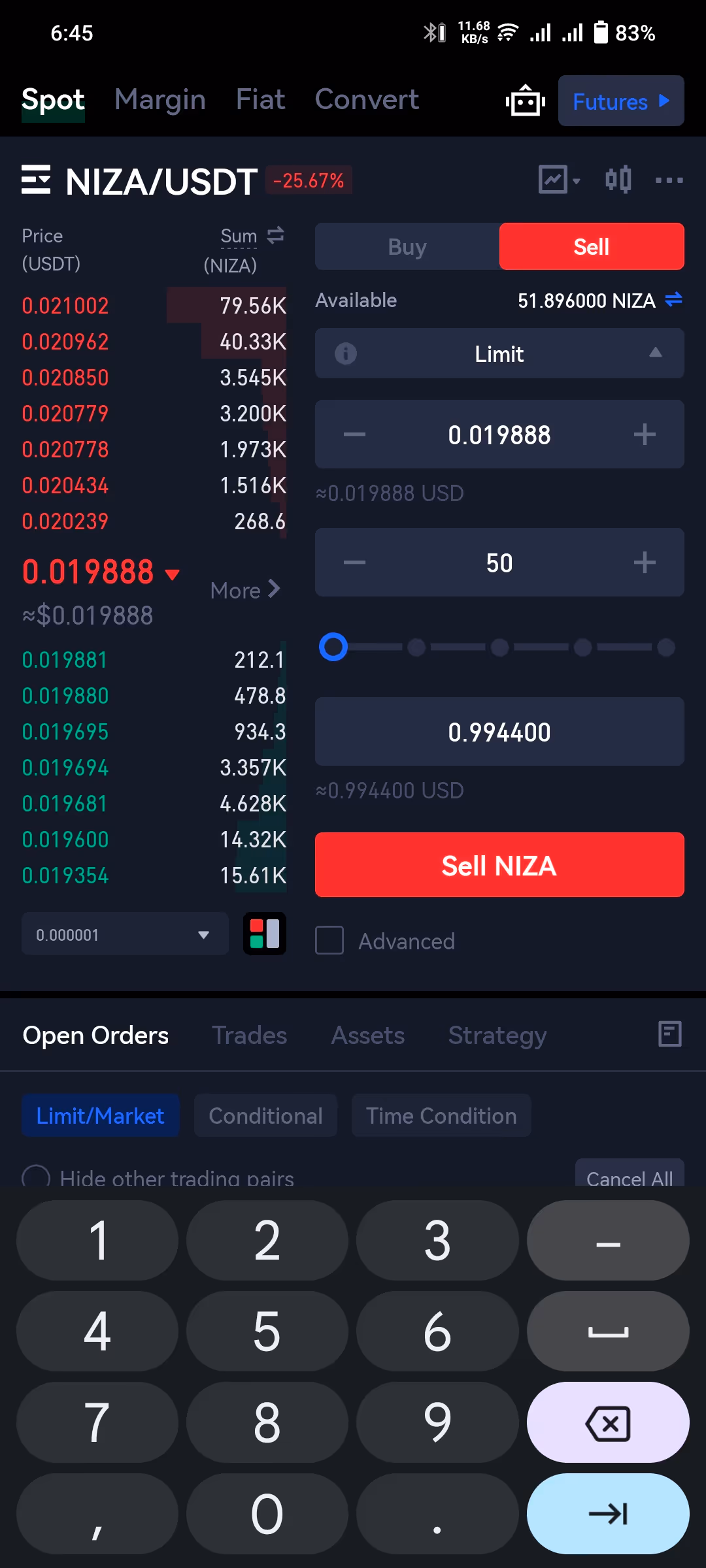This screenshot has width=706, height=1568.
Task: Switch to the Trades tab
Action: 249,1036
